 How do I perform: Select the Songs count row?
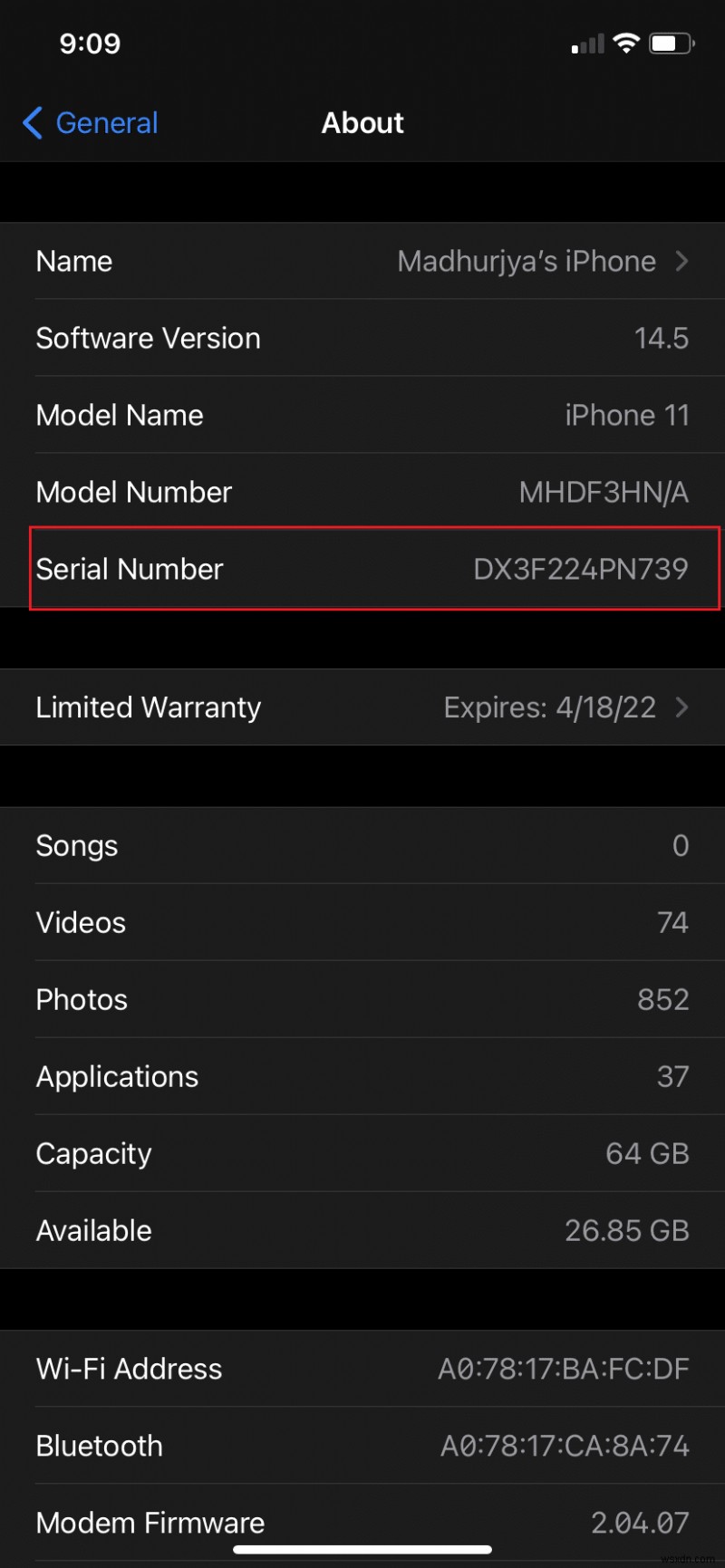[362, 845]
